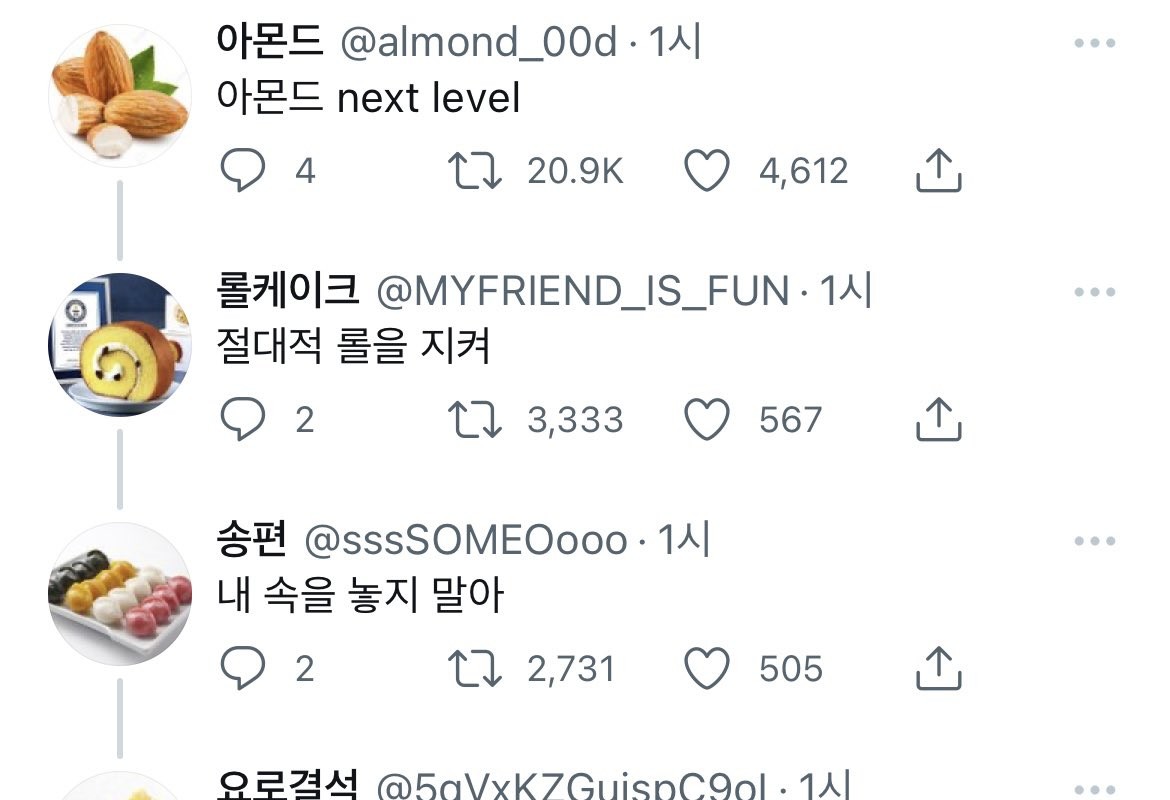The height and width of the screenshot is (800, 1170).
Task: Retweet the tweet by 송편
Action: (x=475, y=668)
